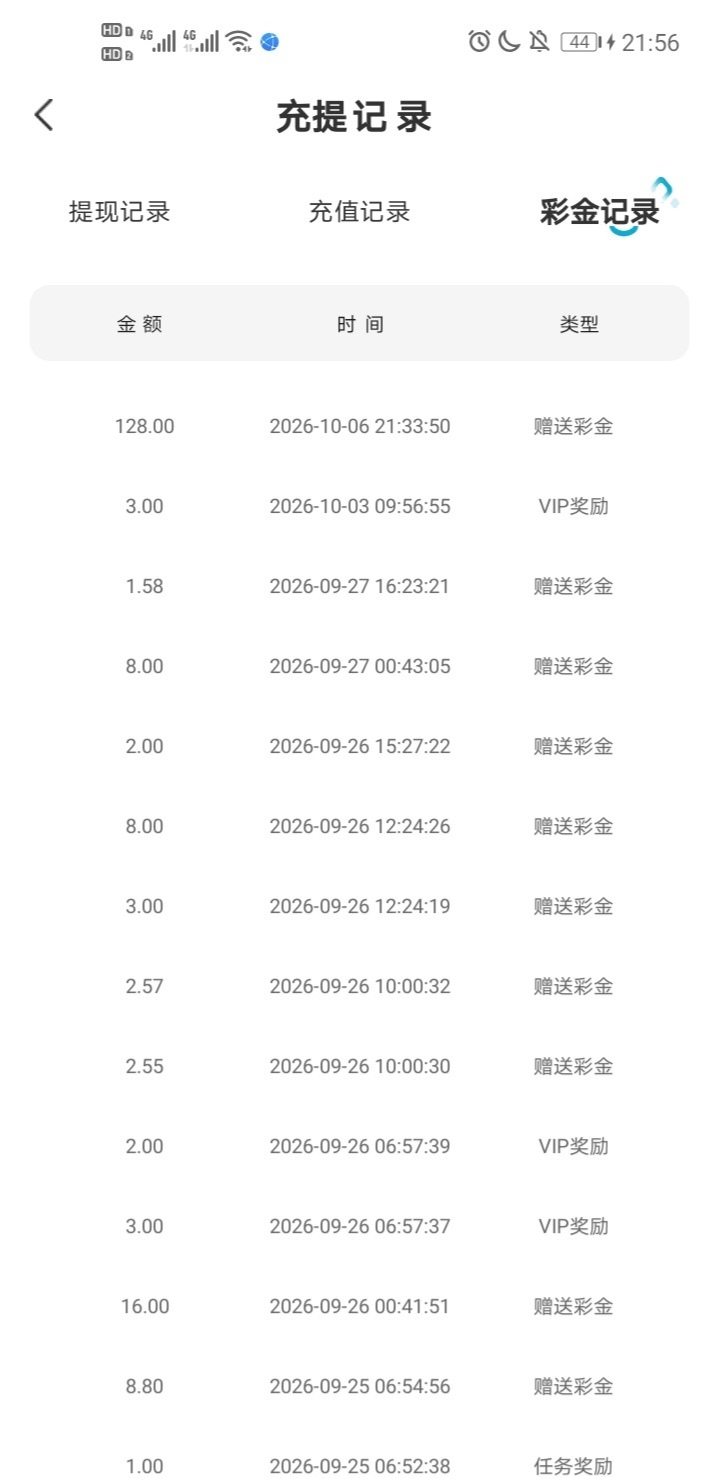The height and width of the screenshot is (1479, 719).
Task: Switch to the 提现记录 tab
Action: [x=119, y=212]
